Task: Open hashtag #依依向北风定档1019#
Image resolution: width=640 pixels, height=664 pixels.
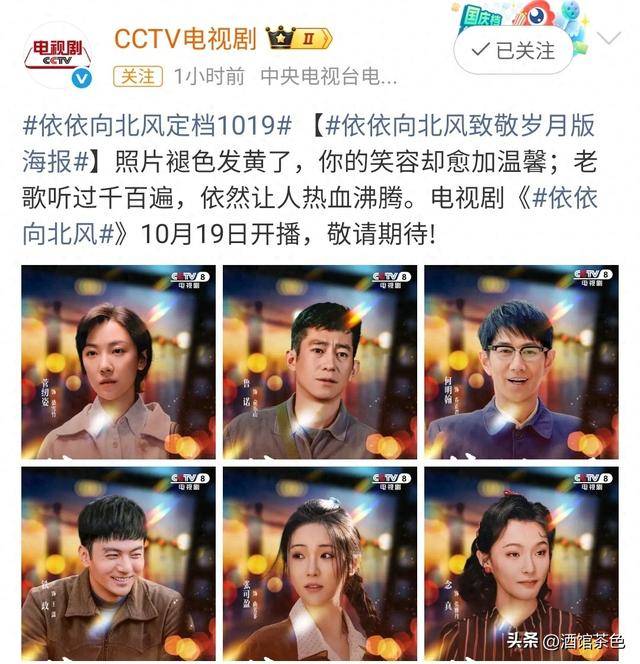Action: tap(157, 126)
